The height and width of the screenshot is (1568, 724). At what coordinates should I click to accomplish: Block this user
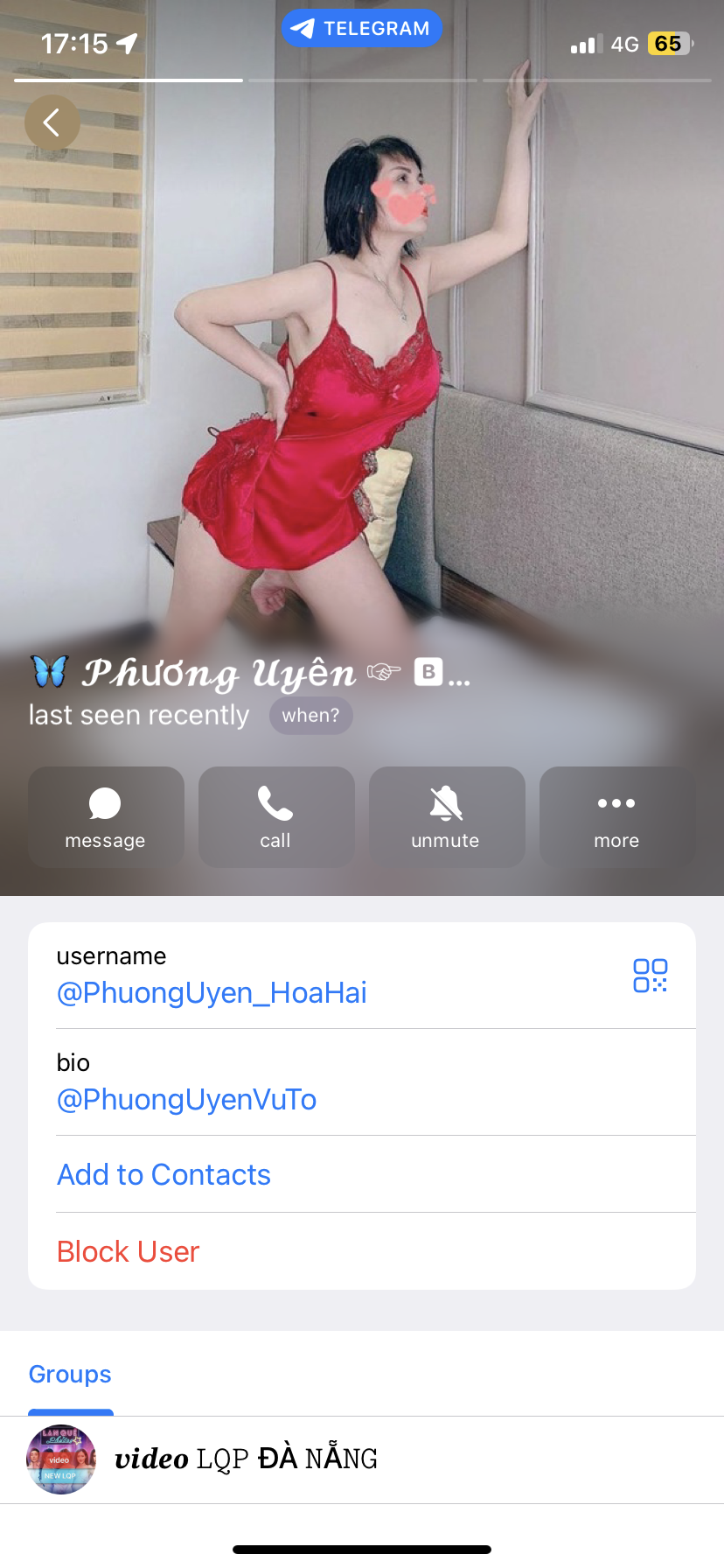click(x=128, y=1252)
